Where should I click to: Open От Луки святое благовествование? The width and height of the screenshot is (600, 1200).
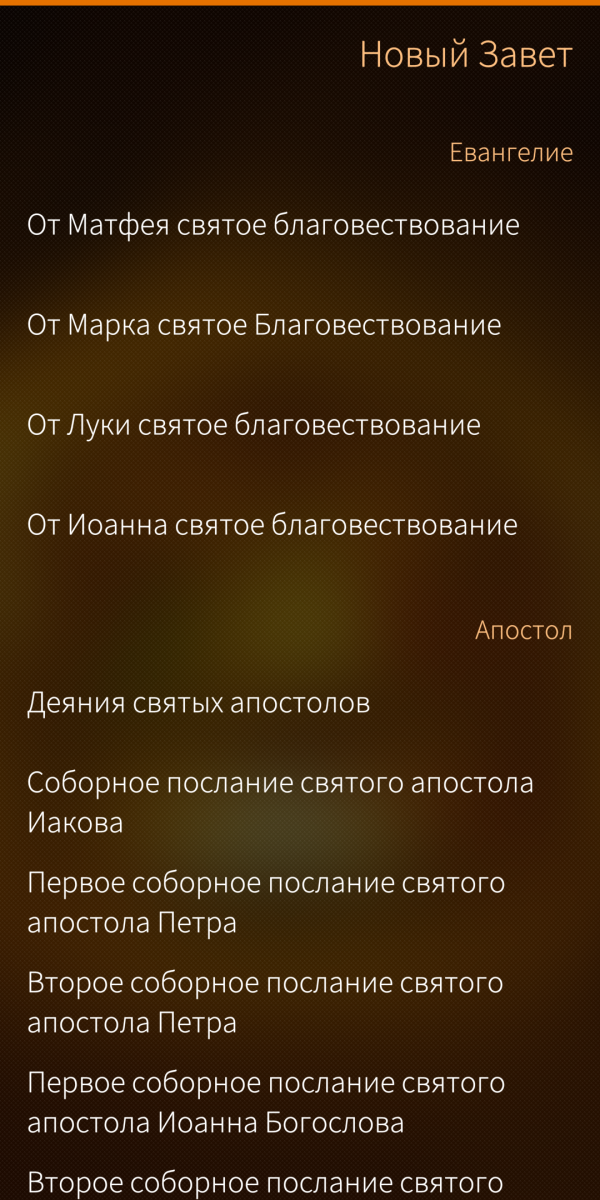pyautogui.click(x=254, y=425)
